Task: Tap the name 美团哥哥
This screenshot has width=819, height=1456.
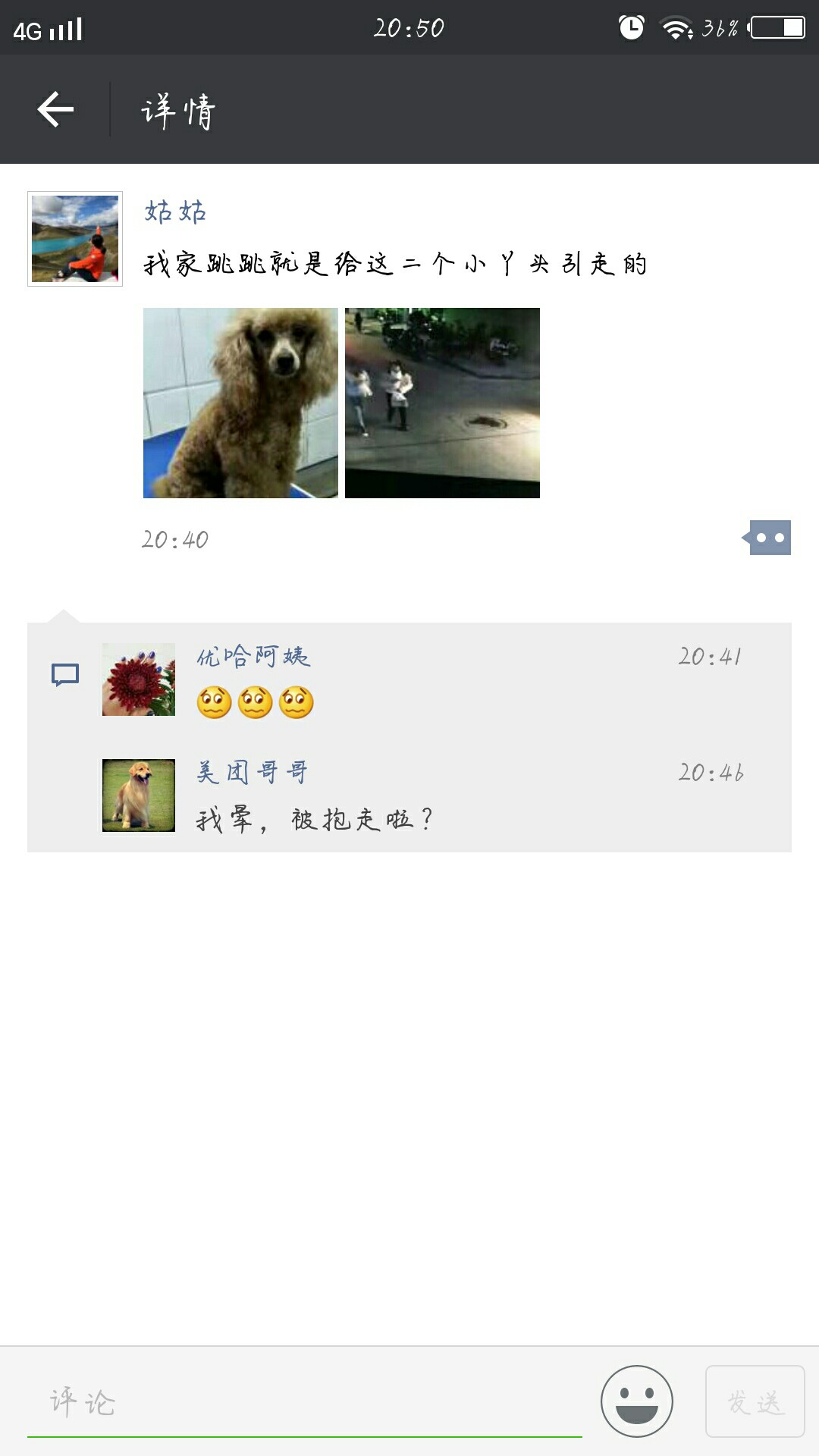Action: (252, 772)
